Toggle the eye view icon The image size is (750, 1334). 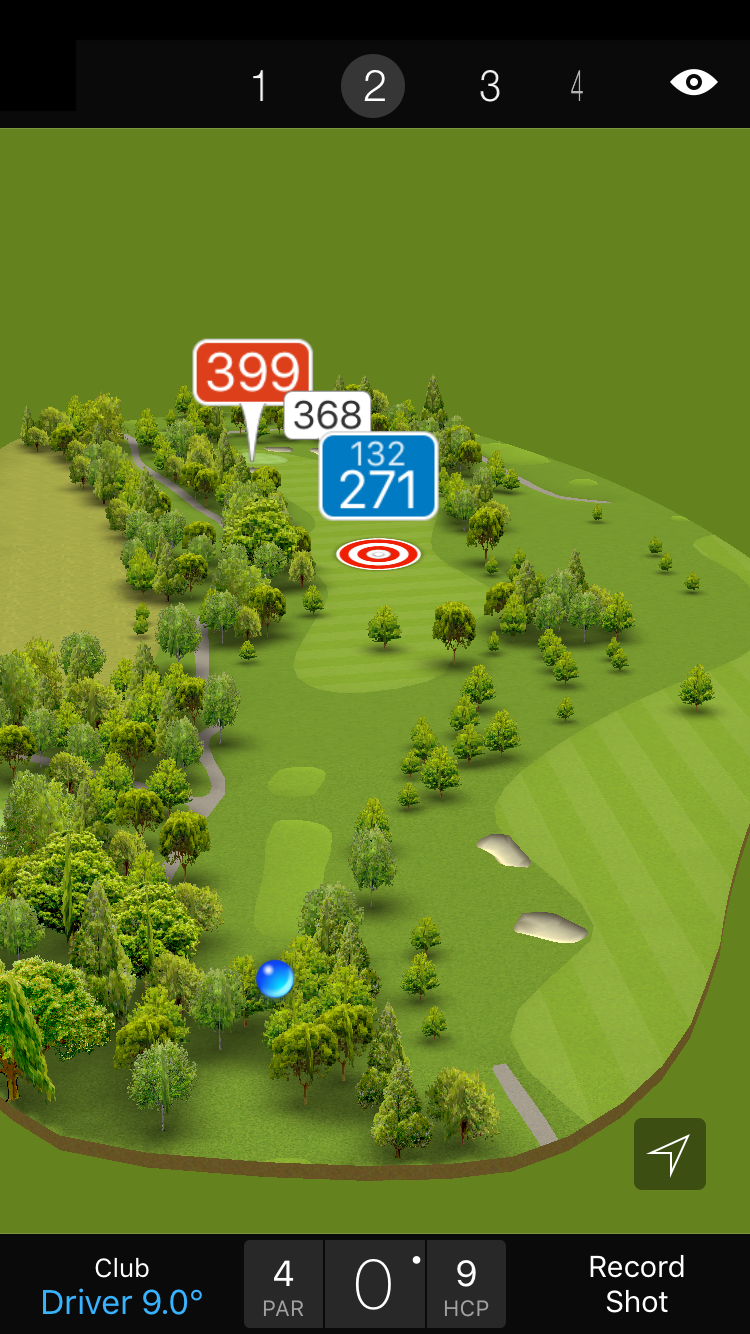click(693, 82)
